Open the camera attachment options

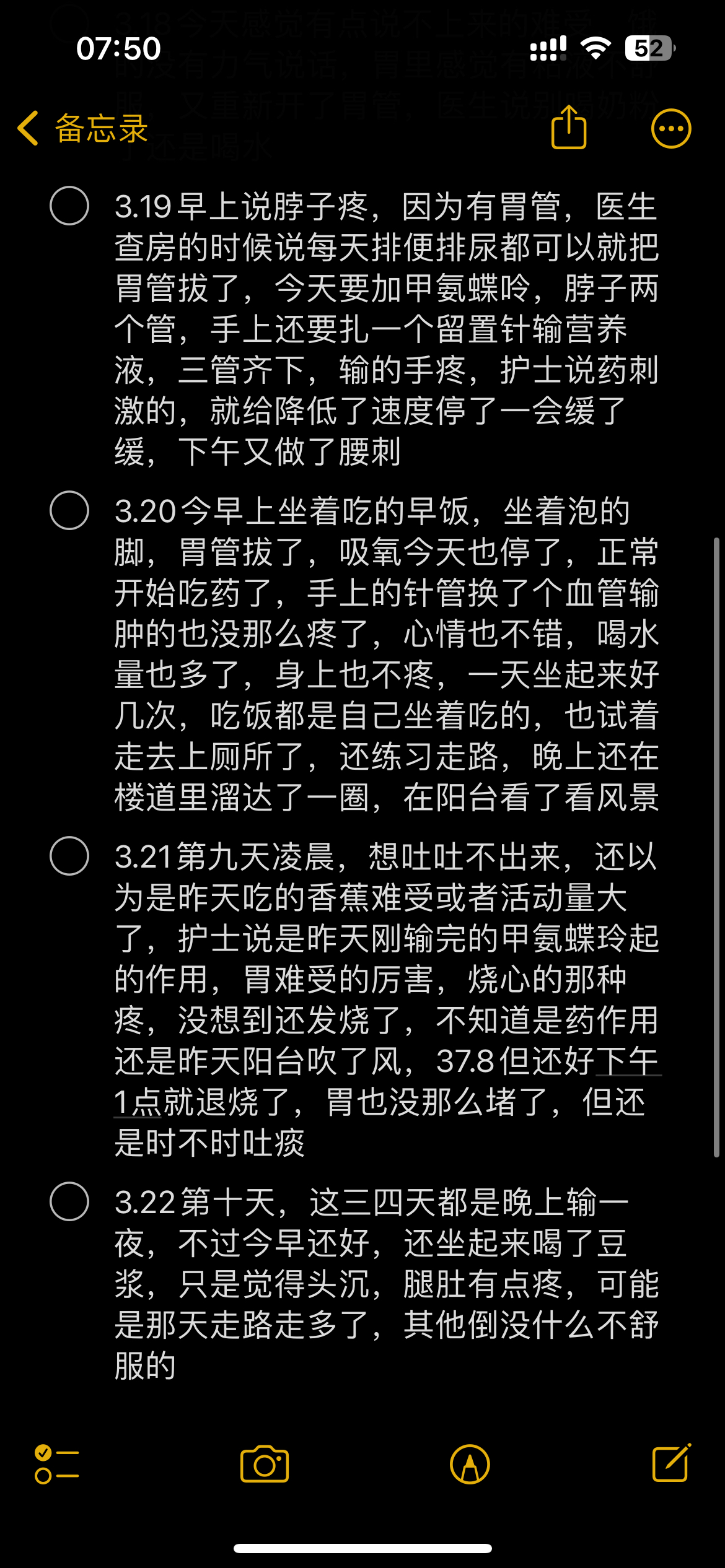pyautogui.click(x=265, y=1465)
